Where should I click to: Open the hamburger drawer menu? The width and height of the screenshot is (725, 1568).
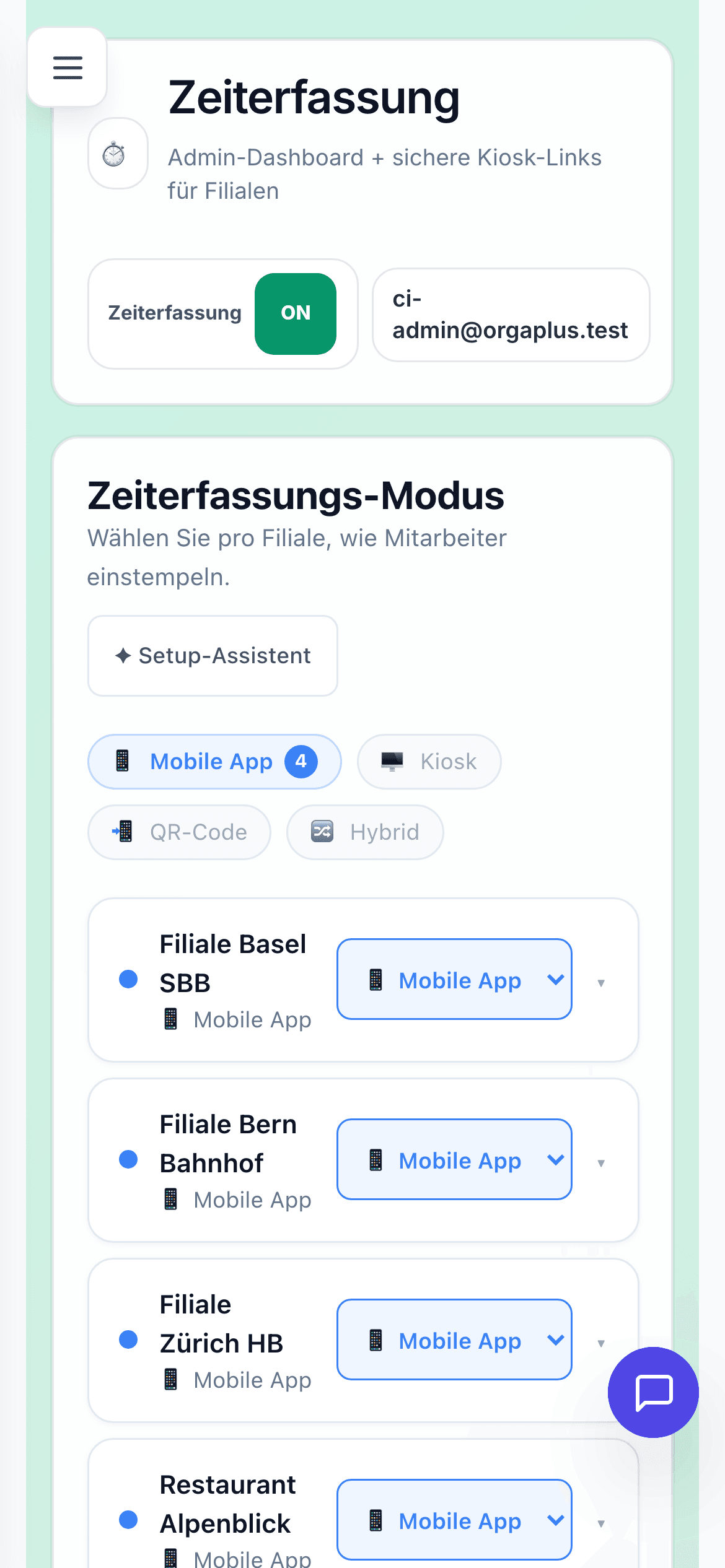pyautogui.click(x=68, y=68)
